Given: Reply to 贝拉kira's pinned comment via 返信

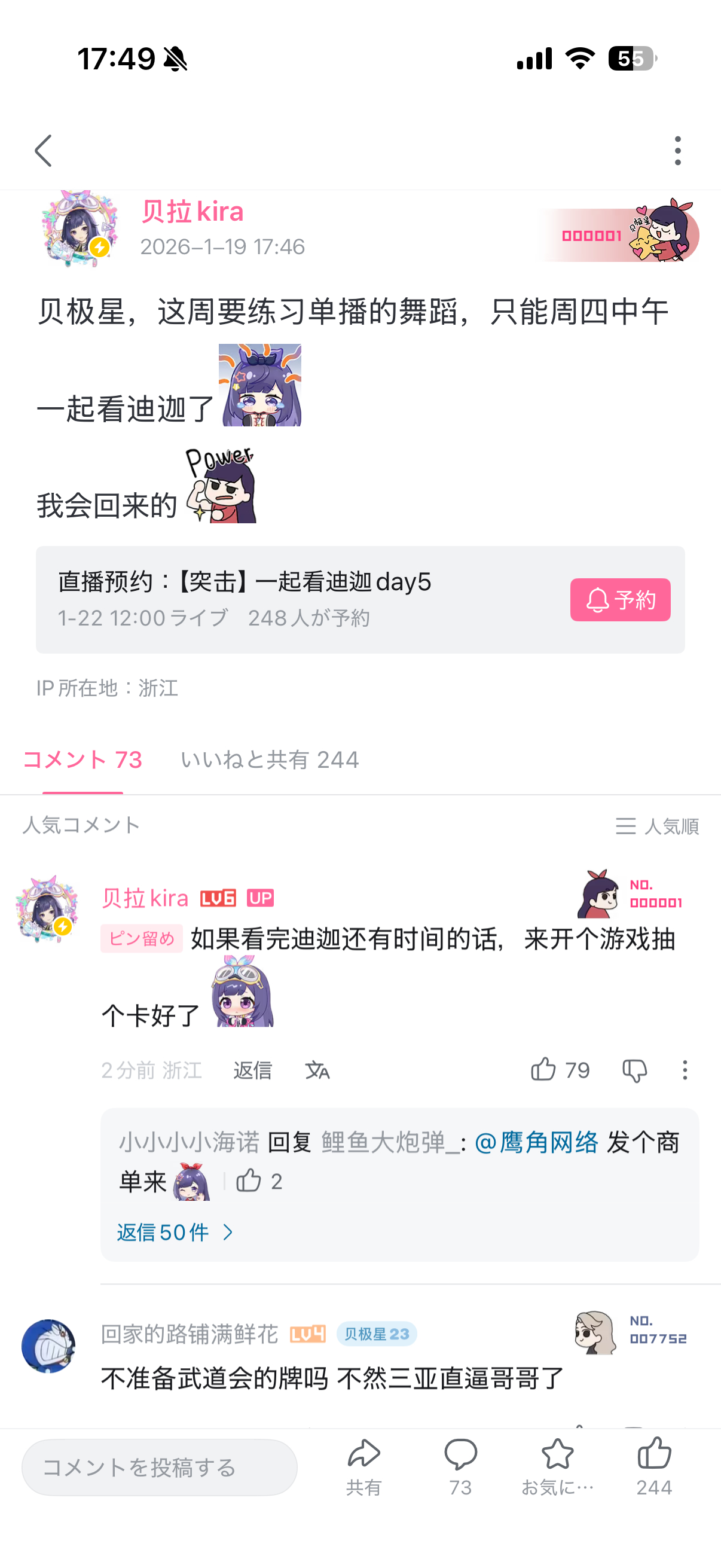Looking at the screenshot, I should (252, 1070).
